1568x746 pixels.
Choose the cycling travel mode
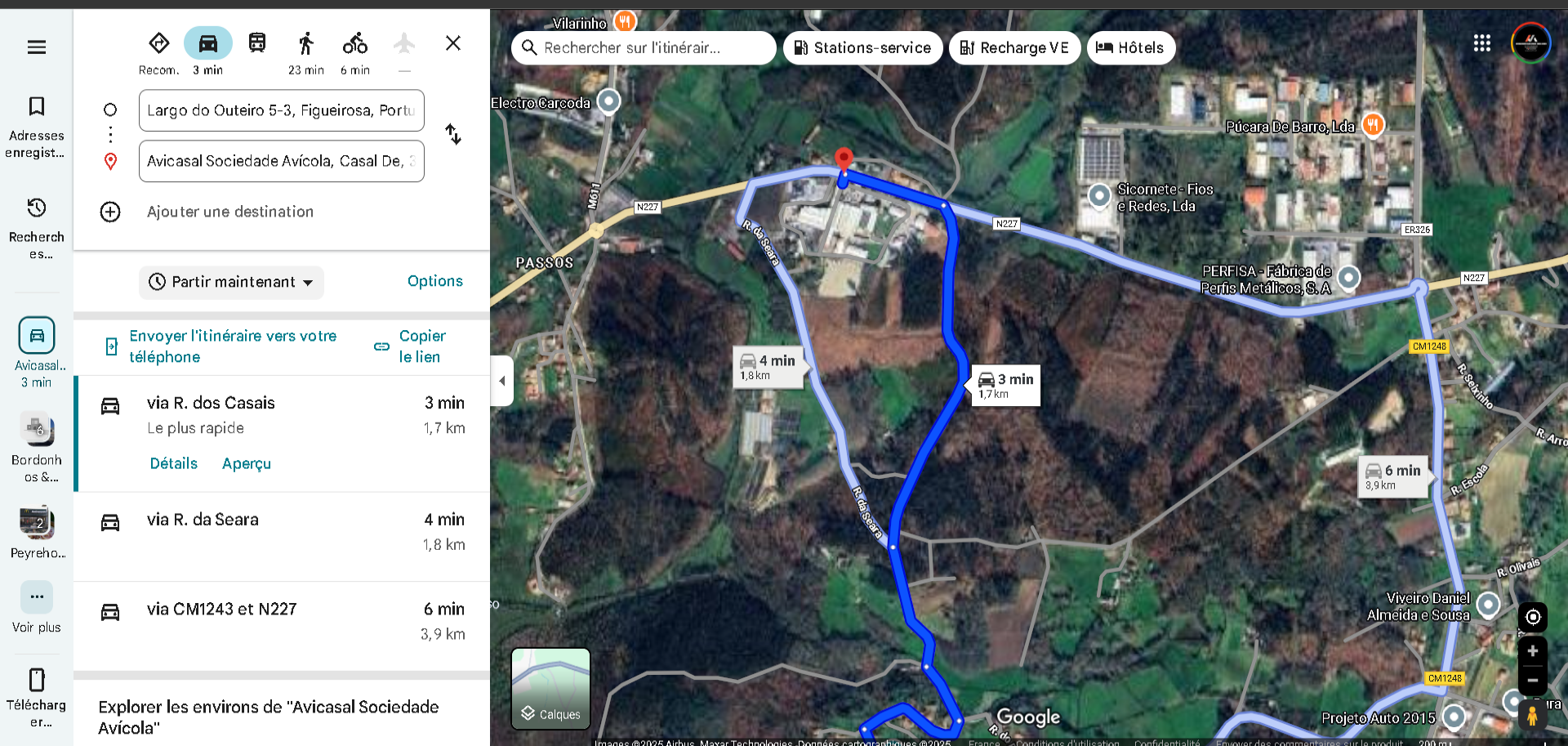click(355, 44)
